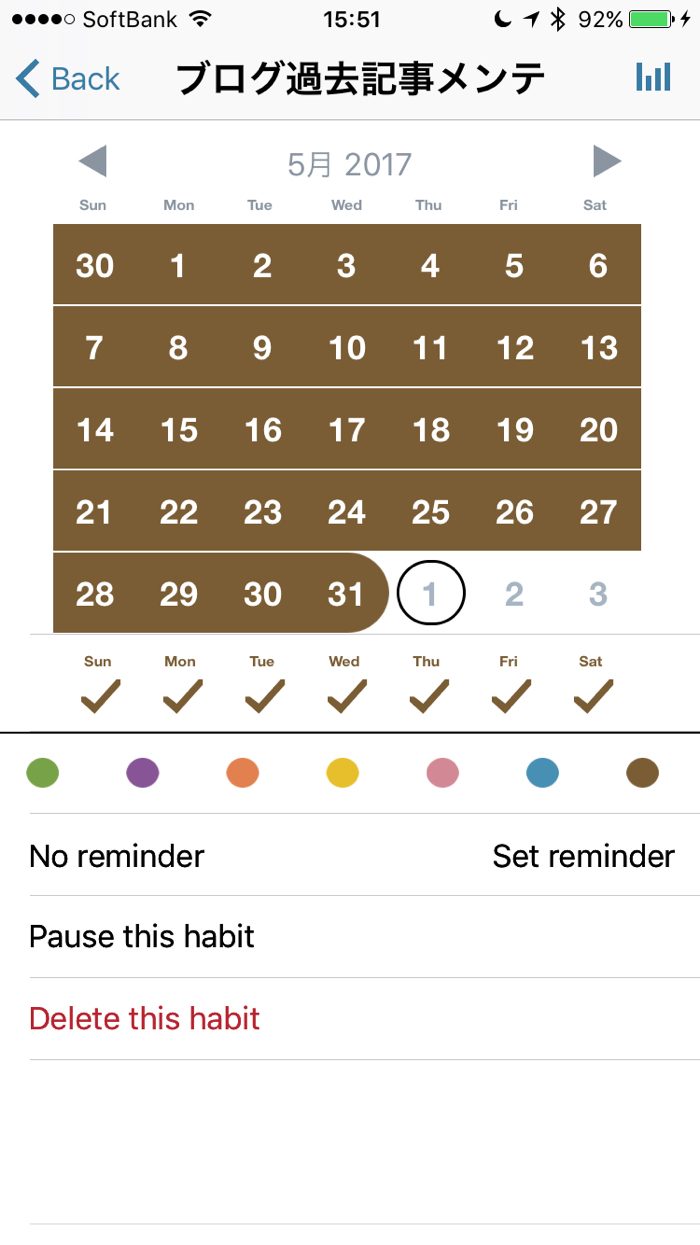The height and width of the screenshot is (1245, 700).
Task: Show the previous month
Action: tap(93, 162)
